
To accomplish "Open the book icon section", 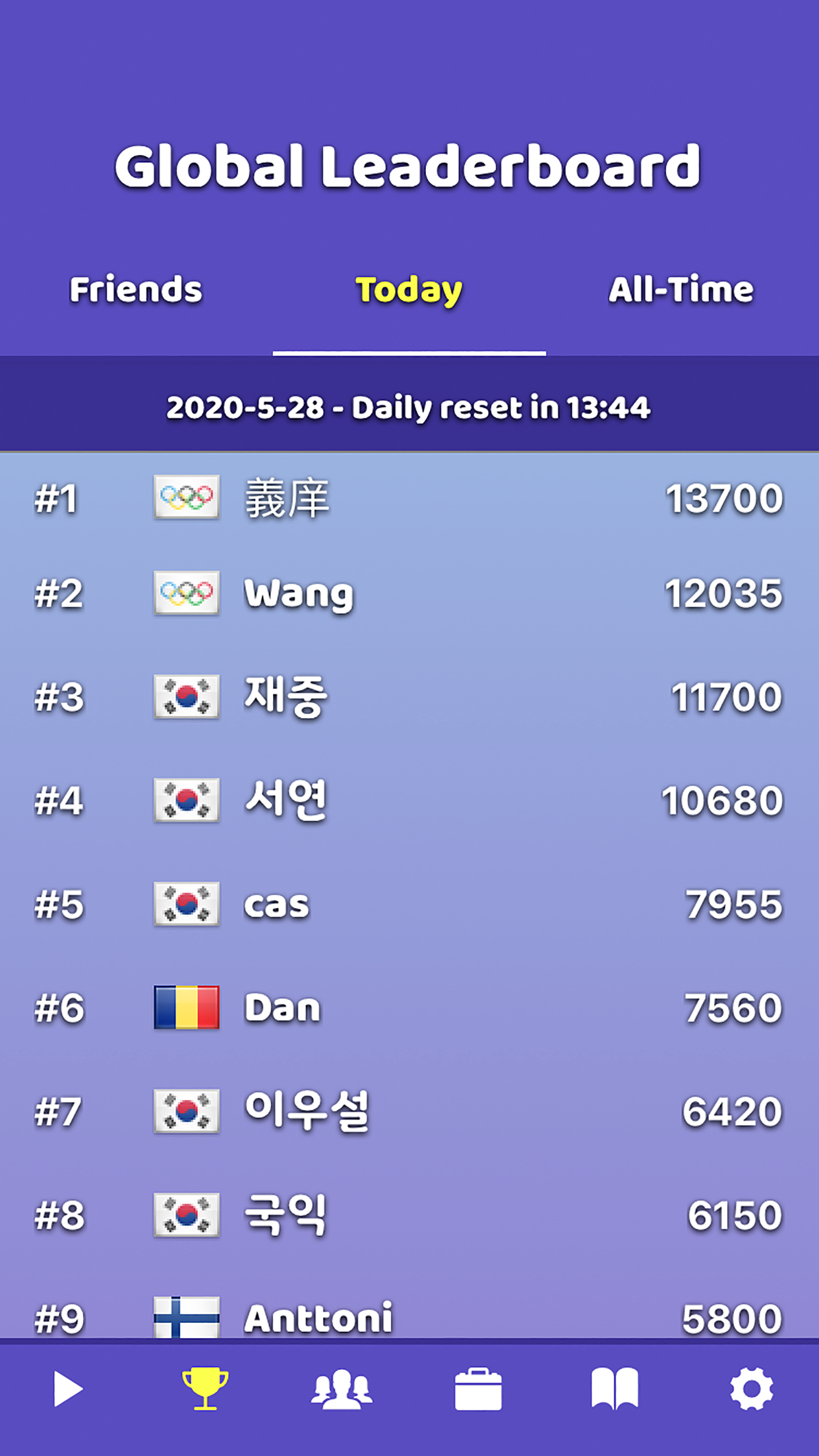I will click(x=615, y=1389).
